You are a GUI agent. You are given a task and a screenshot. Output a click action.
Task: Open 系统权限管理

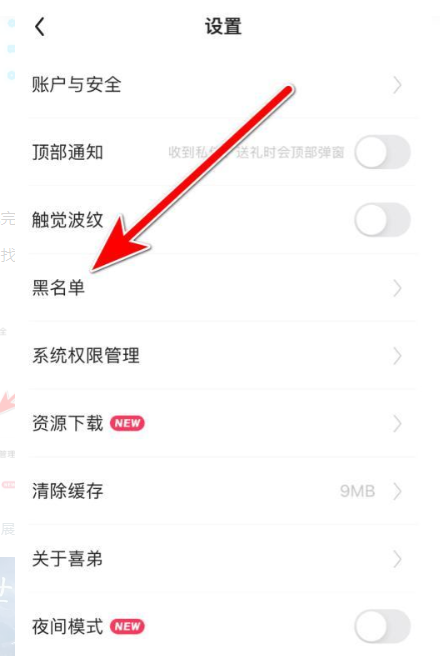223,356
